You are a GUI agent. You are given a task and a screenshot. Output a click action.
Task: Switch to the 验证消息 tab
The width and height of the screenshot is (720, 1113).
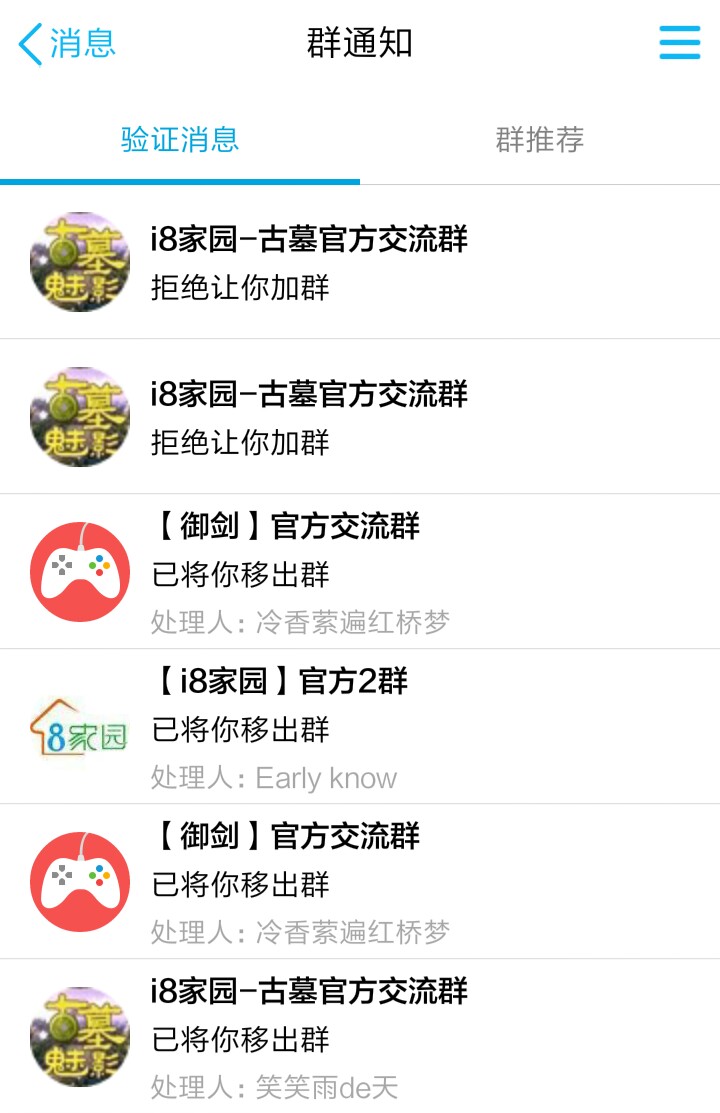tap(180, 140)
